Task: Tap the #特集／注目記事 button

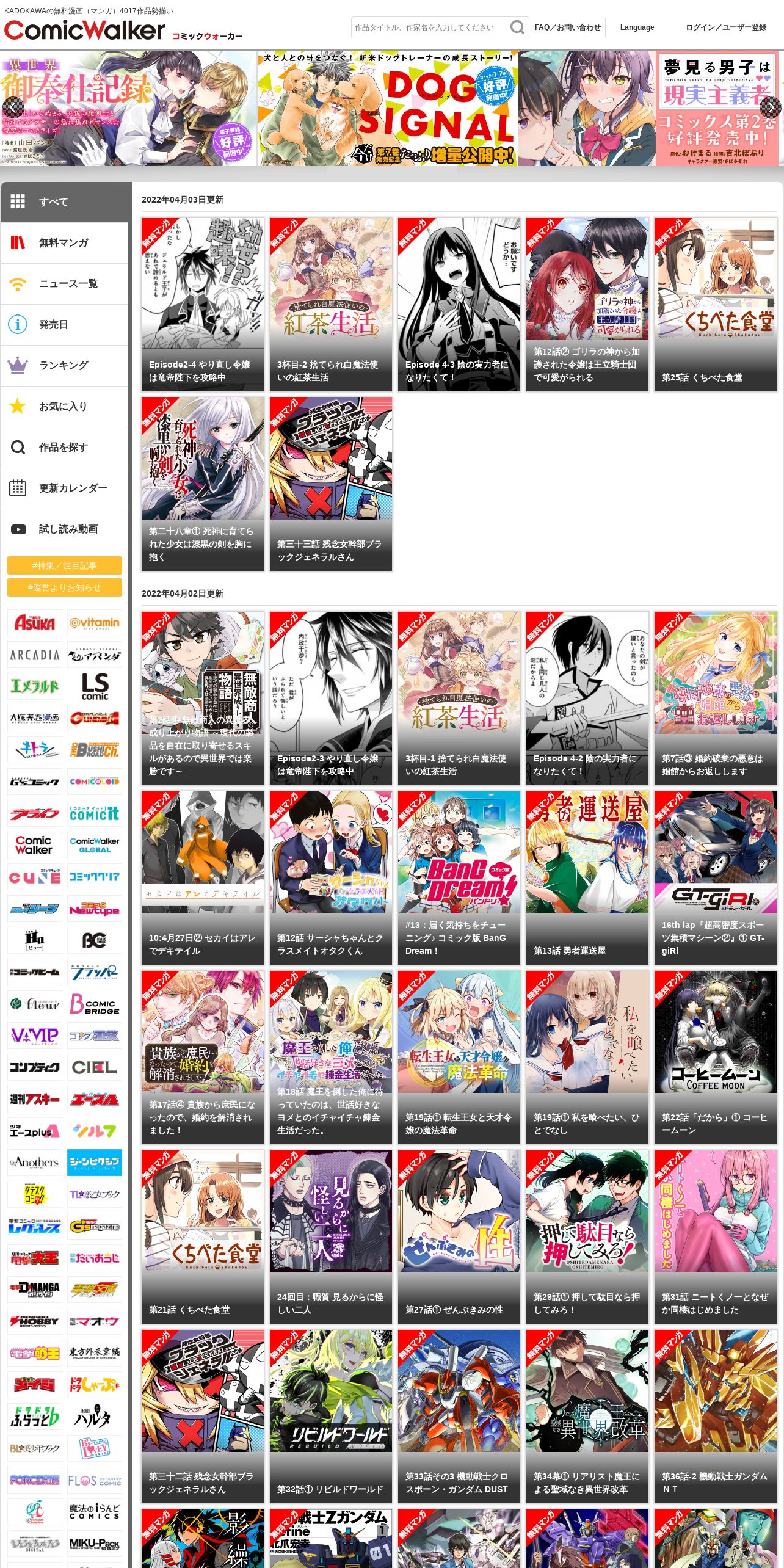Action: click(x=65, y=565)
